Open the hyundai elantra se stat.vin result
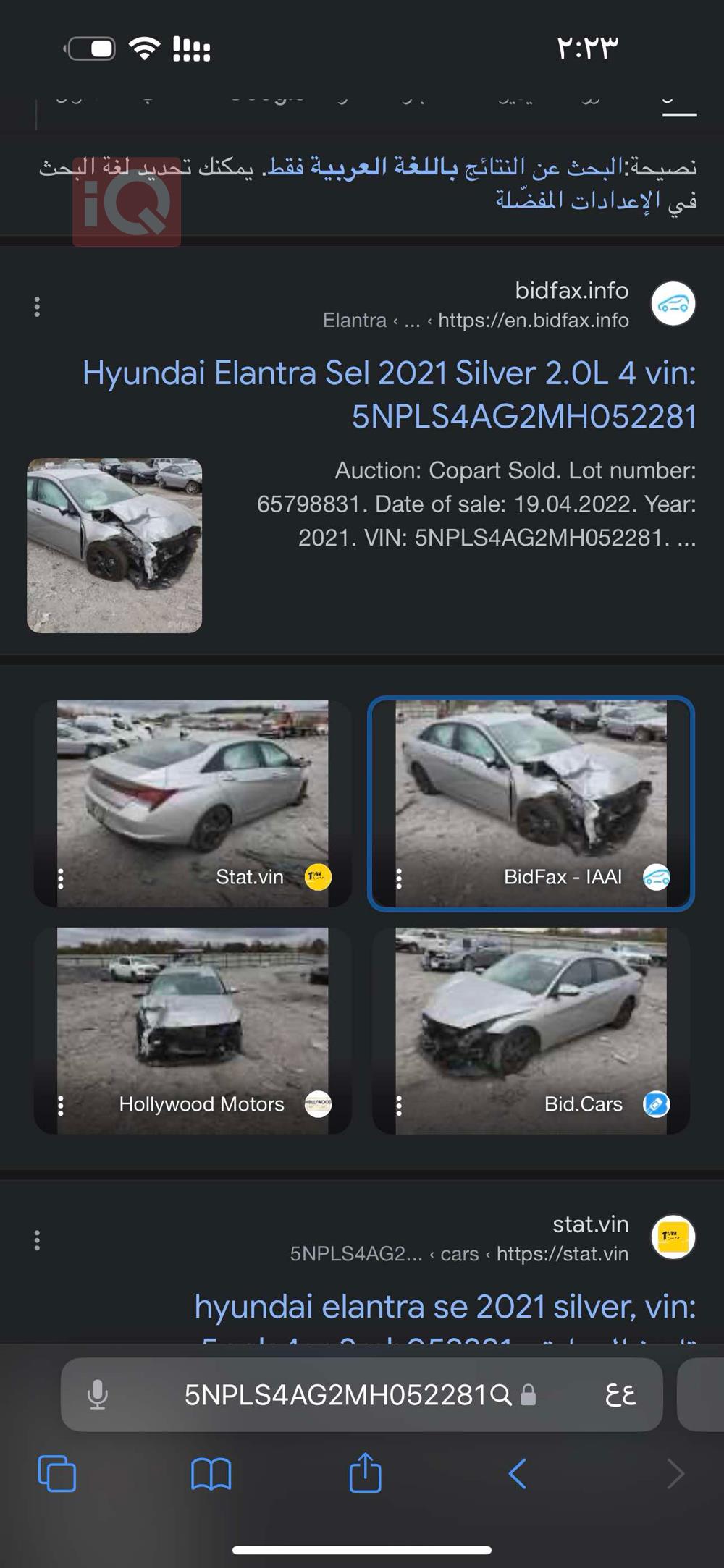 coord(445,1308)
